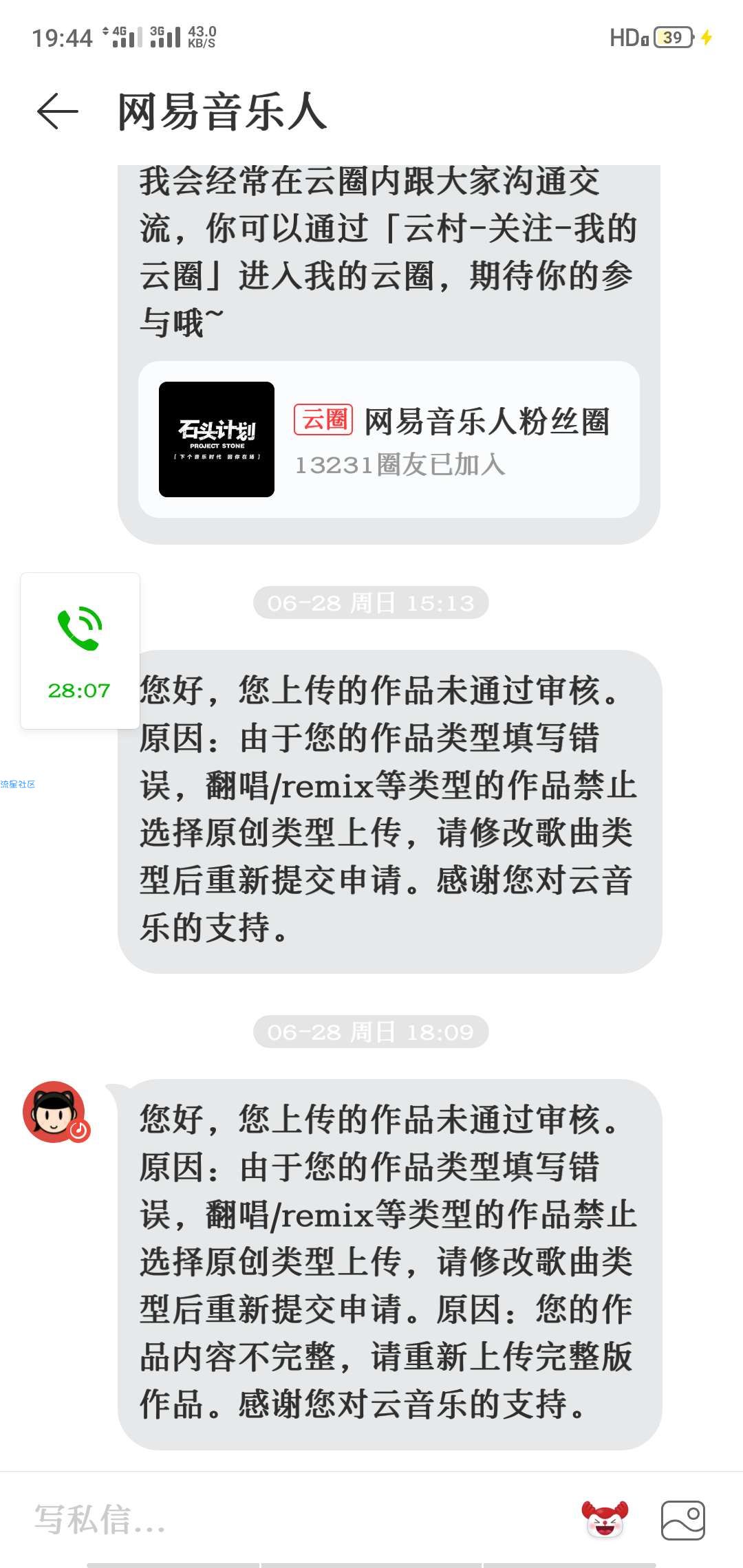Return to the ongoing 28:07 call

tap(80, 651)
